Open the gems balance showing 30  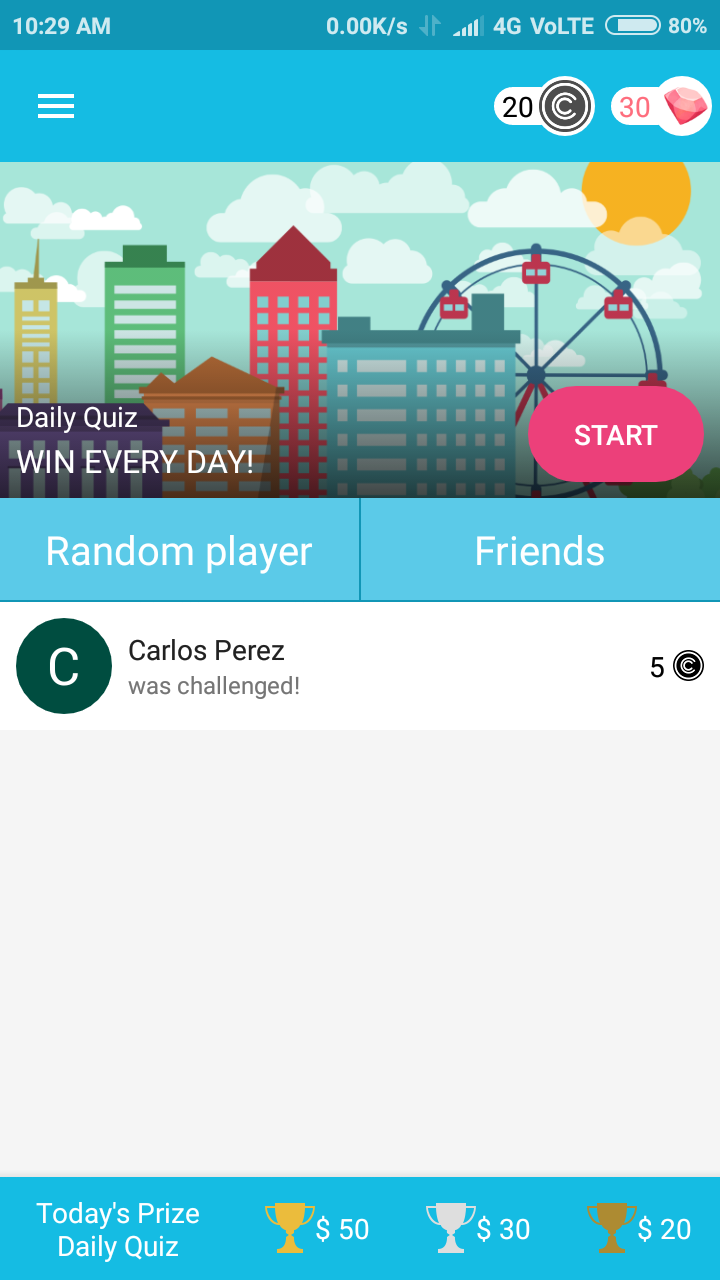click(660, 107)
